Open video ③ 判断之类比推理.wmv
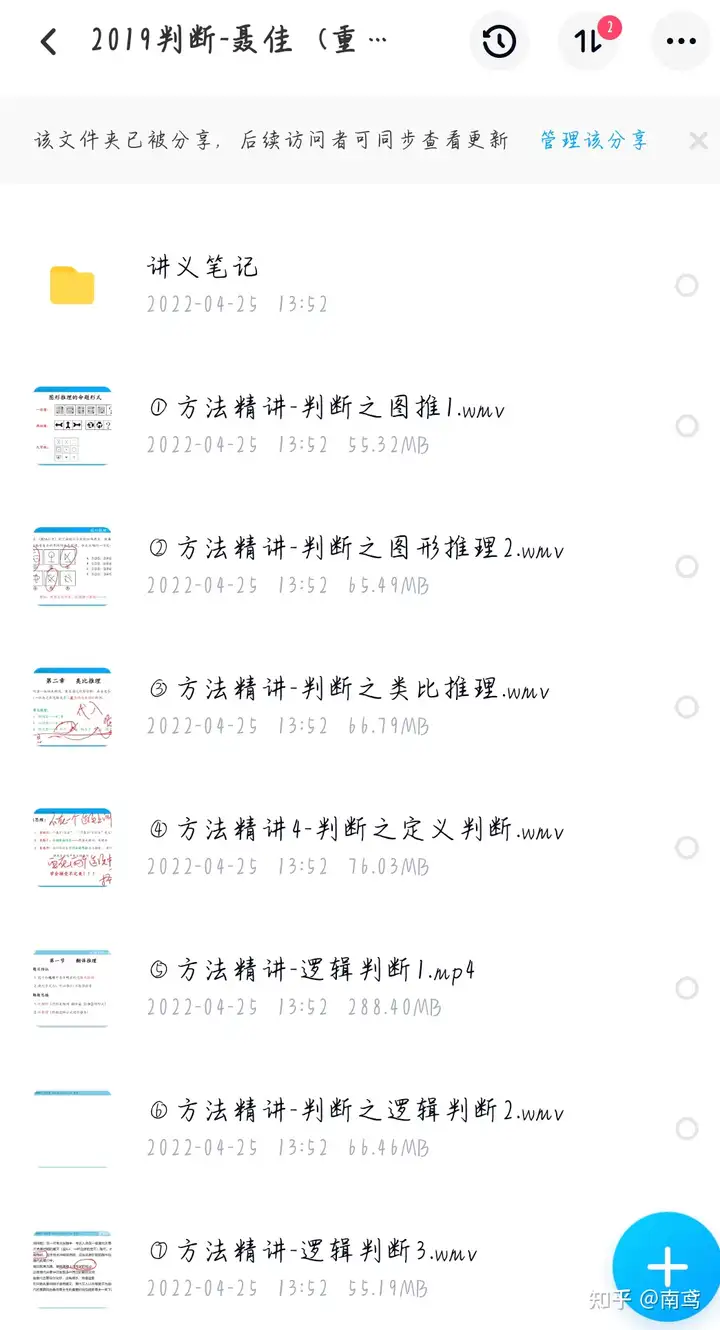 point(360,707)
